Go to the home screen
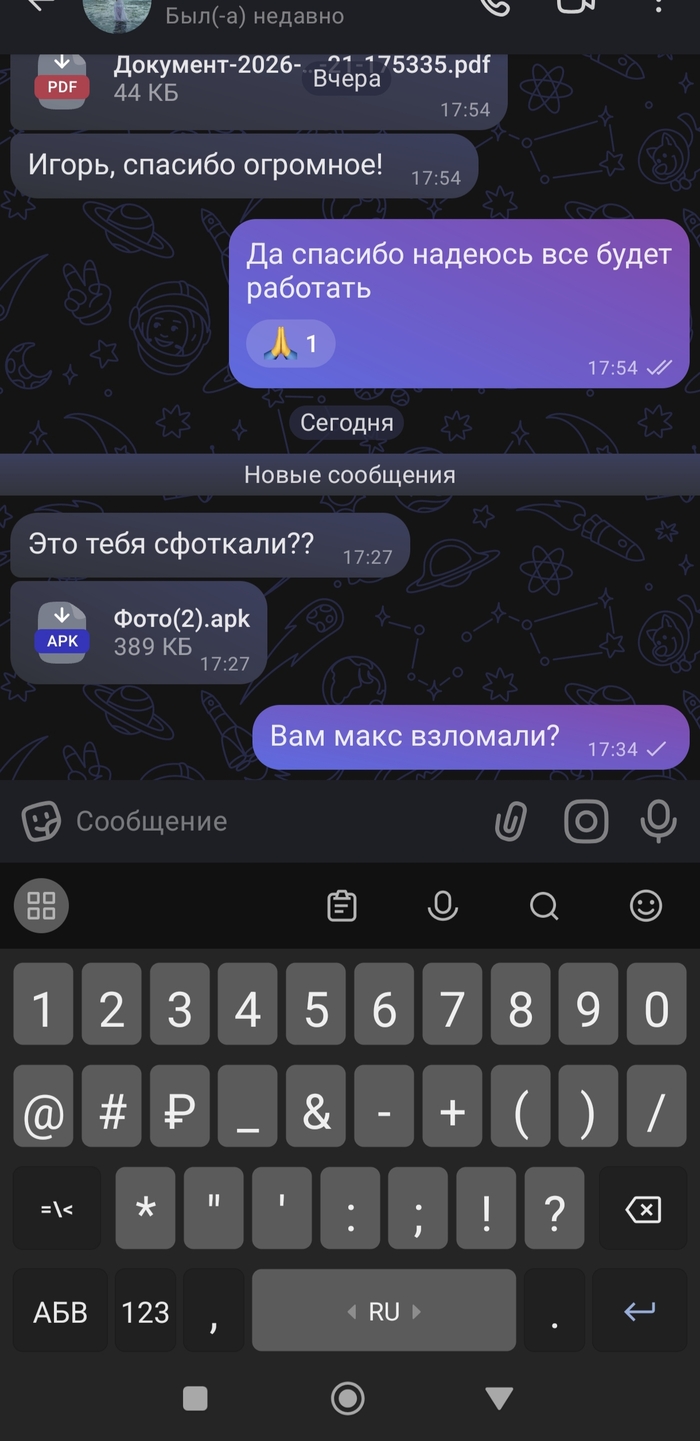 click(x=348, y=1397)
